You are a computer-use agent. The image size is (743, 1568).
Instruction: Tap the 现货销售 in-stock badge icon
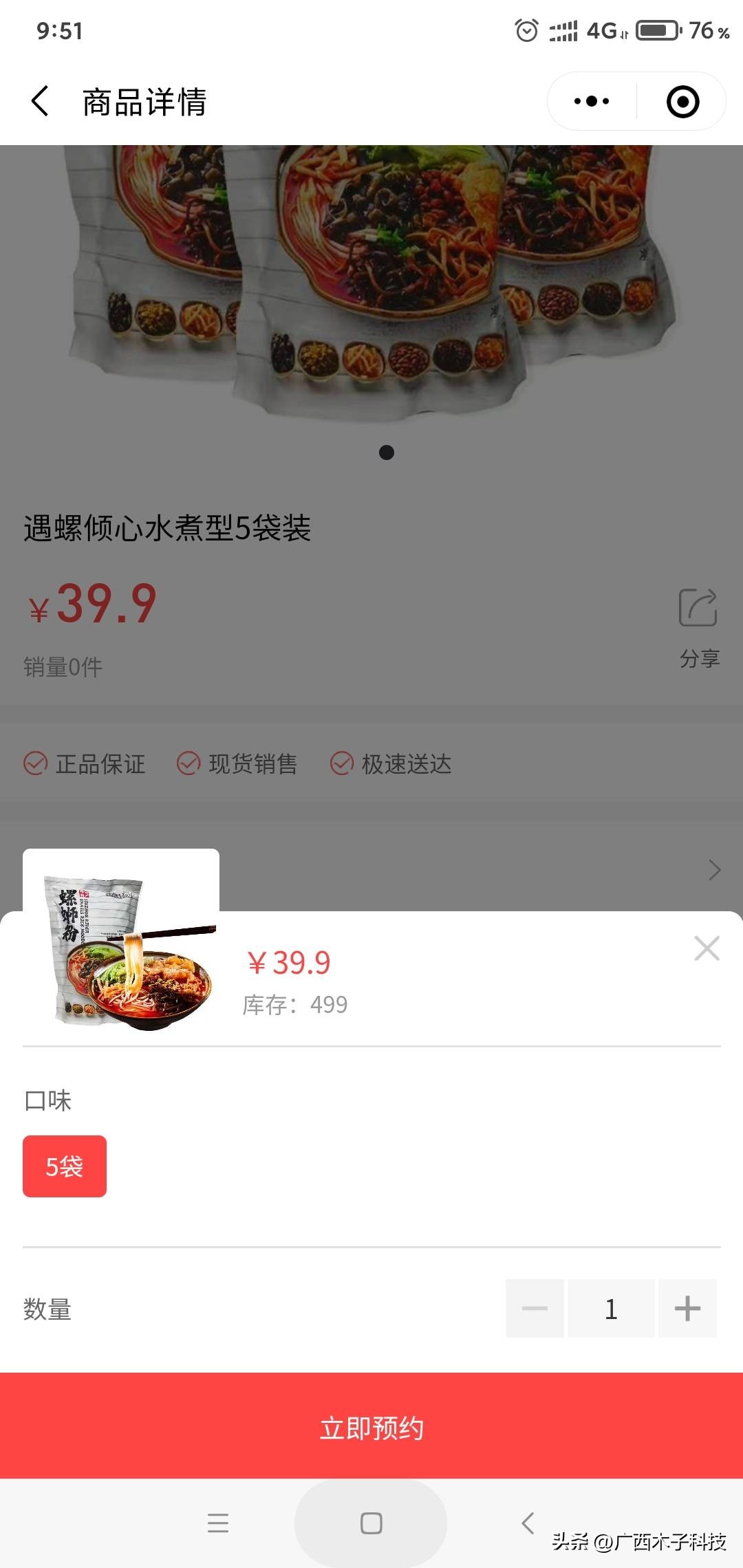click(187, 764)
